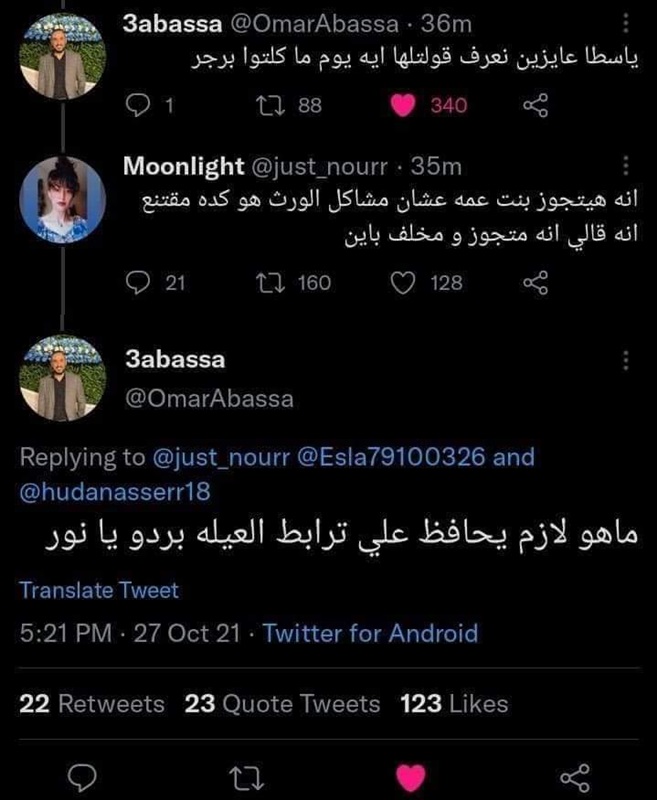Reply to Moonlight's tweet
This screenshot has width=657, height=800.
point(141,283)
